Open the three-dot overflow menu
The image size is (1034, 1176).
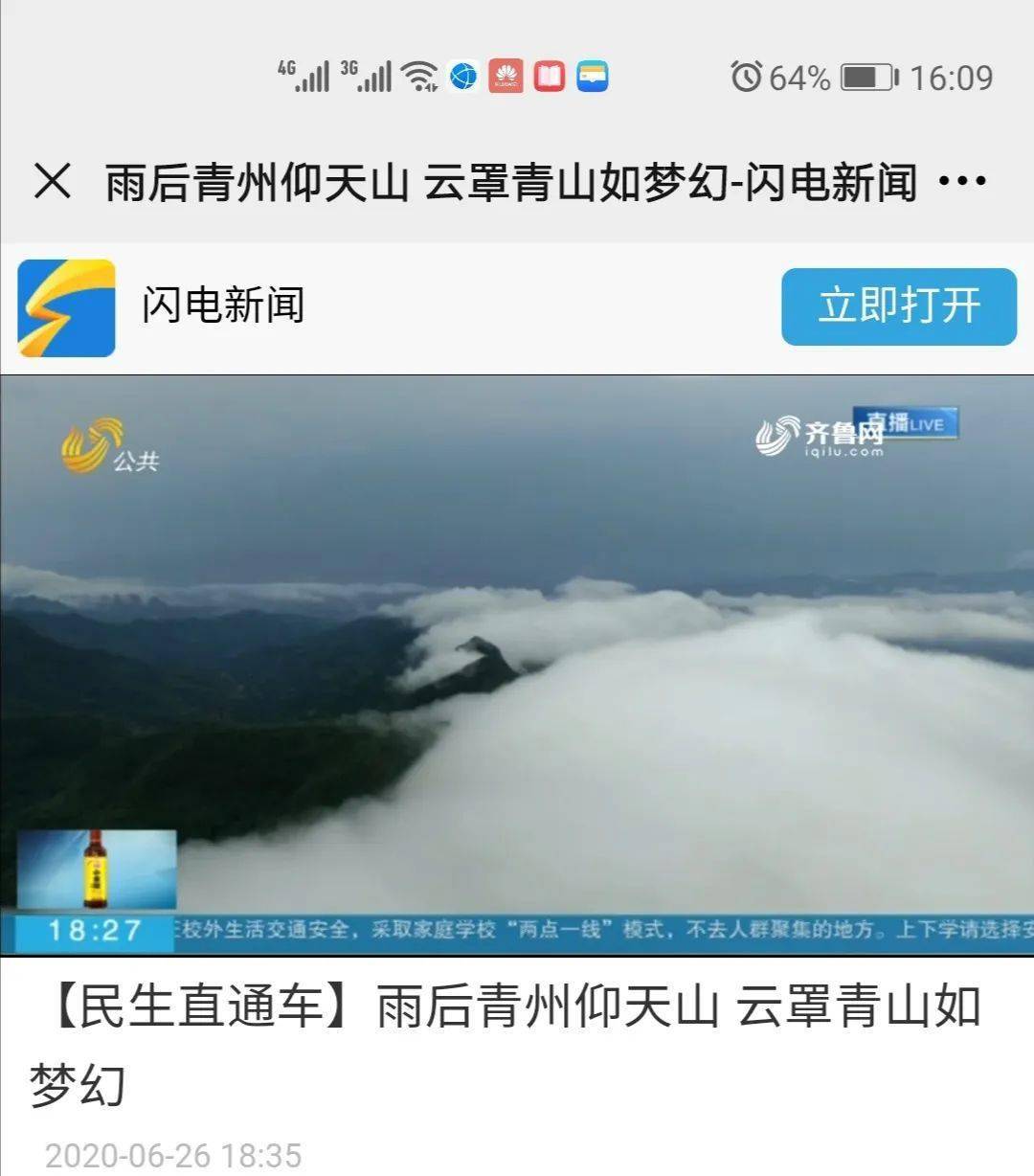[961, 181]
